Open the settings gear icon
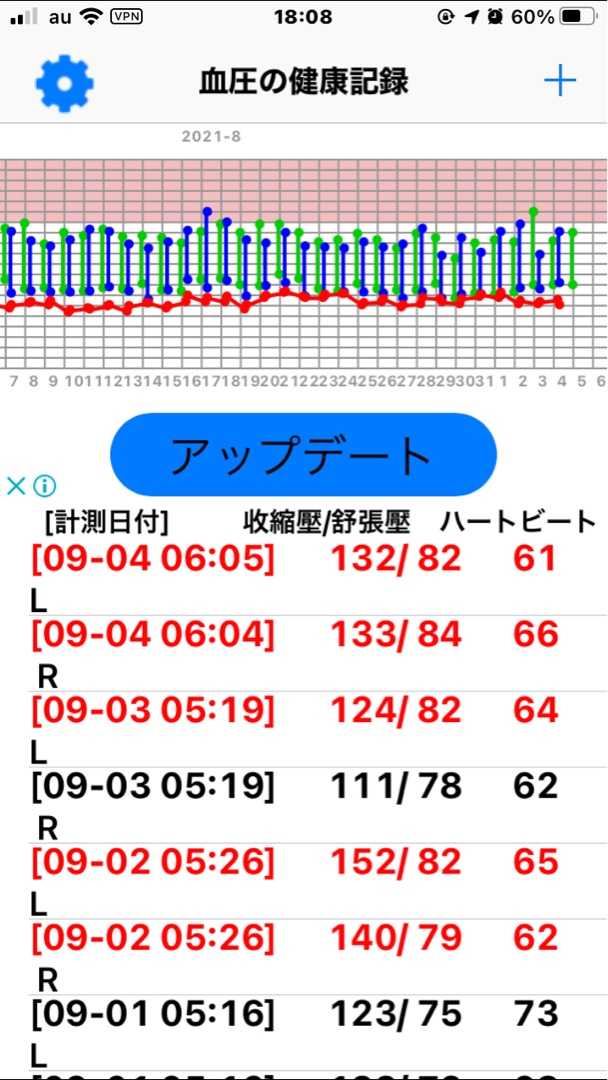This screenshot has height=1080, width=608. click(x=64, y=83)
